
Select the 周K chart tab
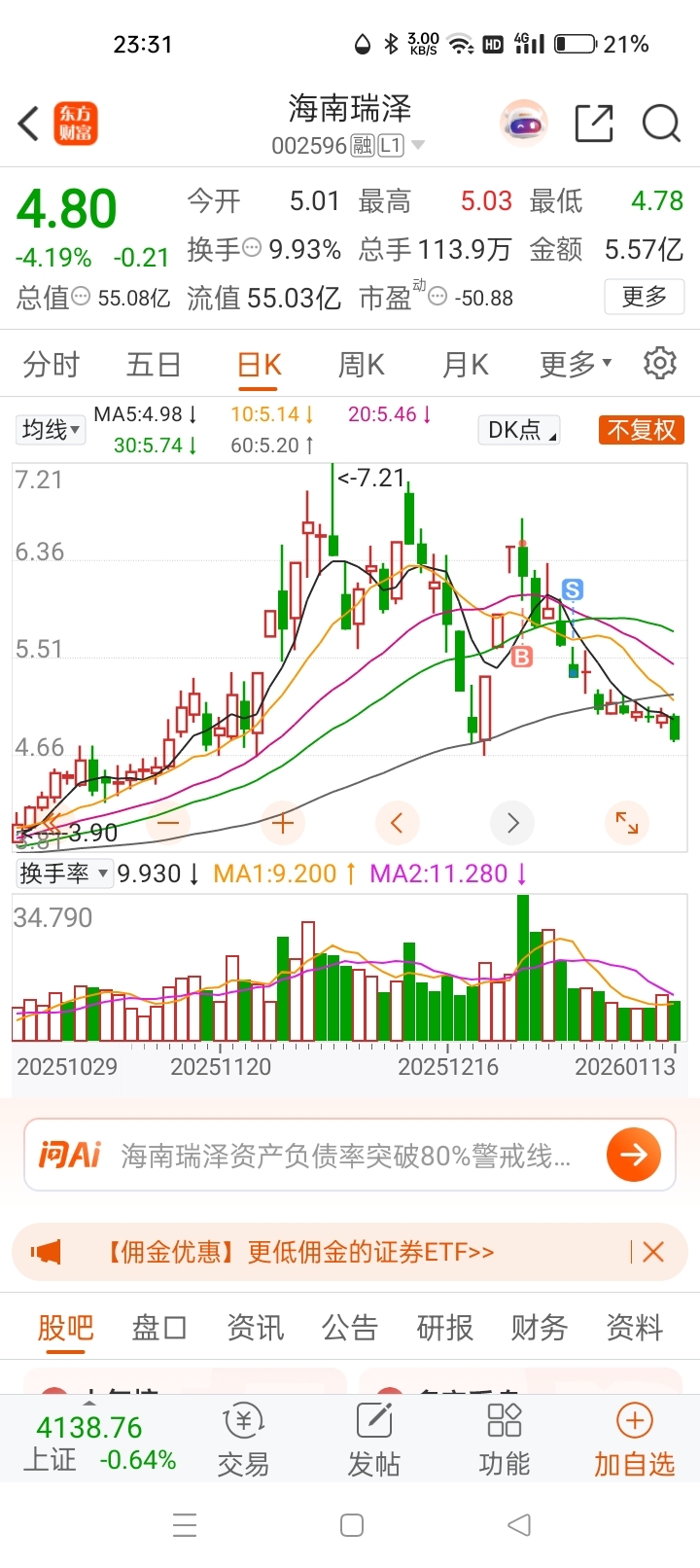pos(361,365)
